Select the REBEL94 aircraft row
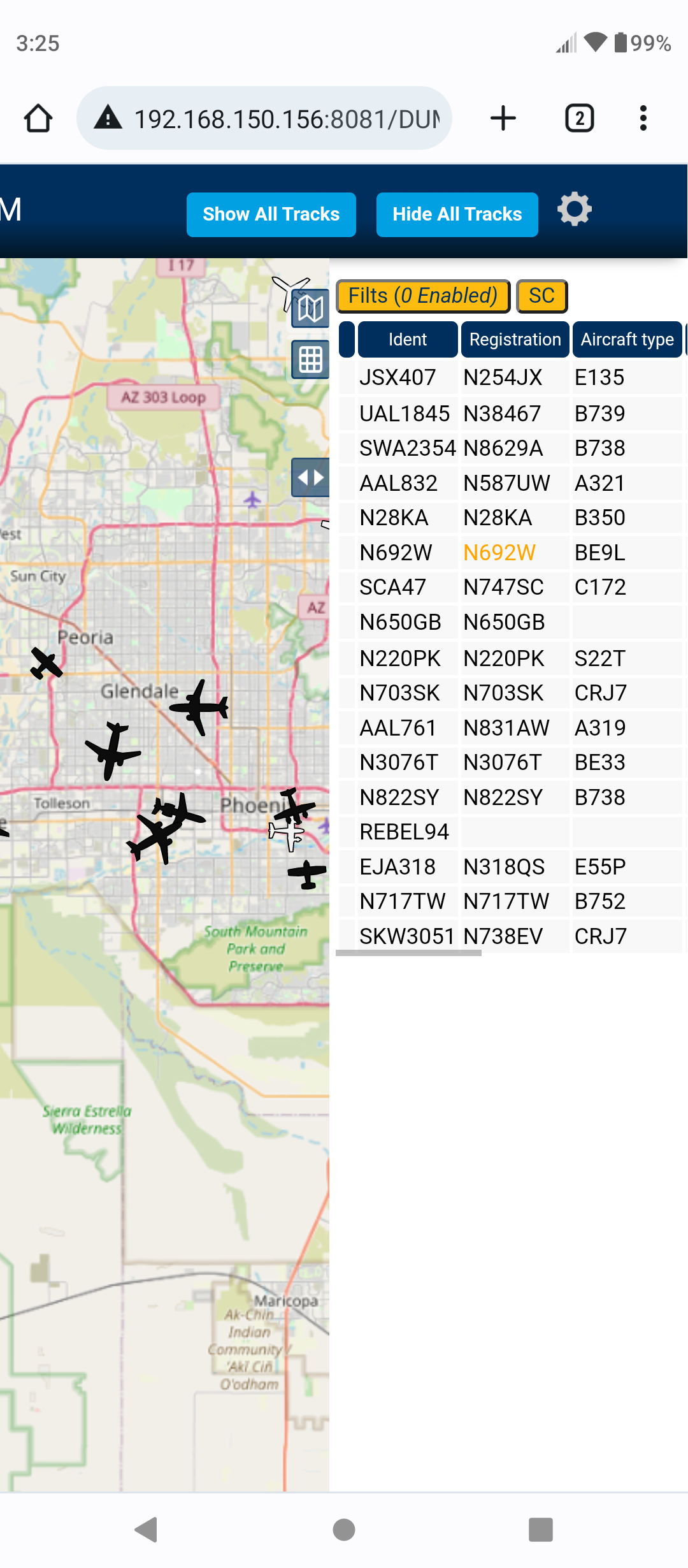Screen dimensions: 688x1568 [x=510, y=832]
